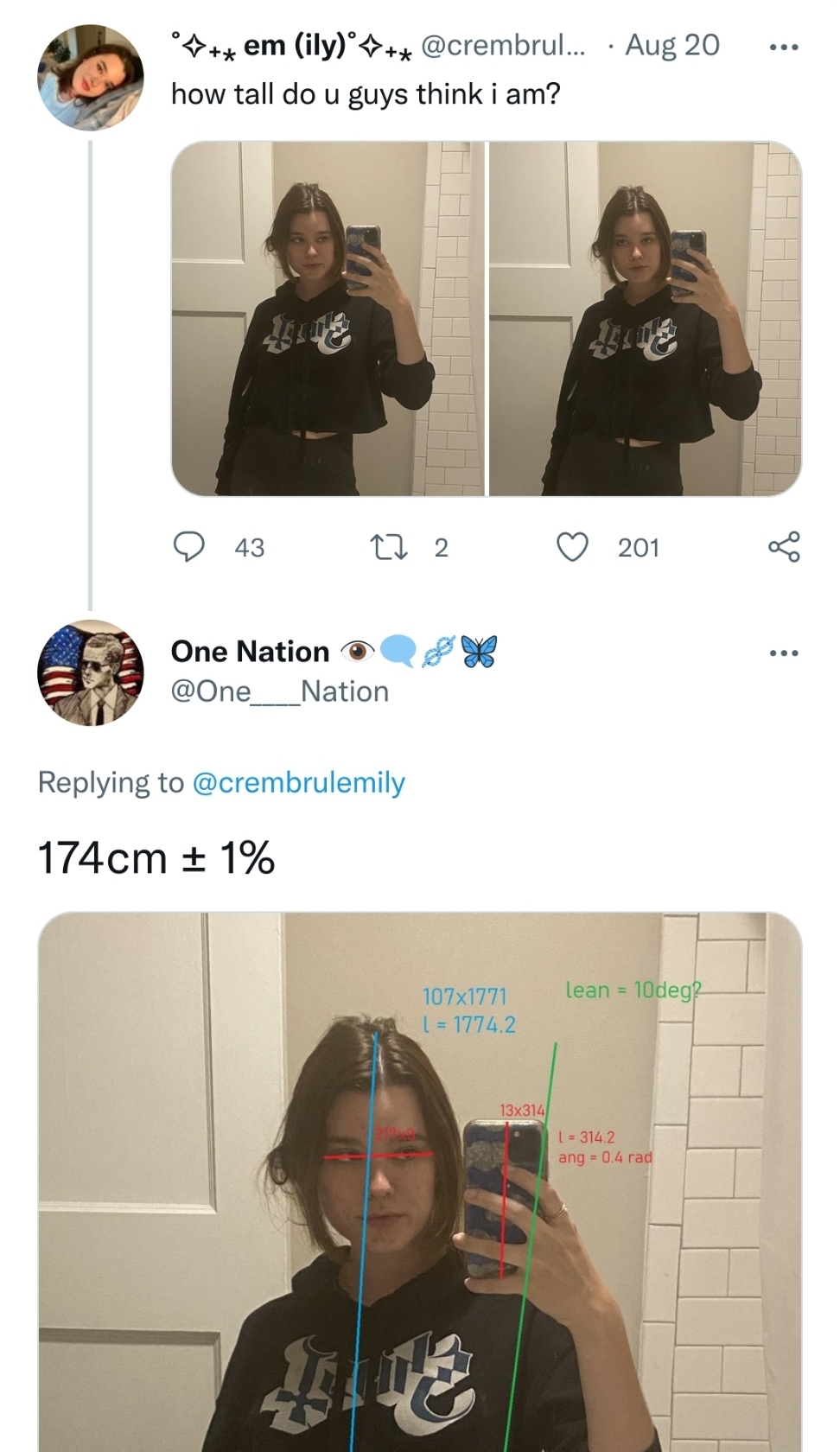Open the left selfie photo in em's tweet
Image resolution: width=840 pixels, height=1452 pixels.
pos(328,319)
